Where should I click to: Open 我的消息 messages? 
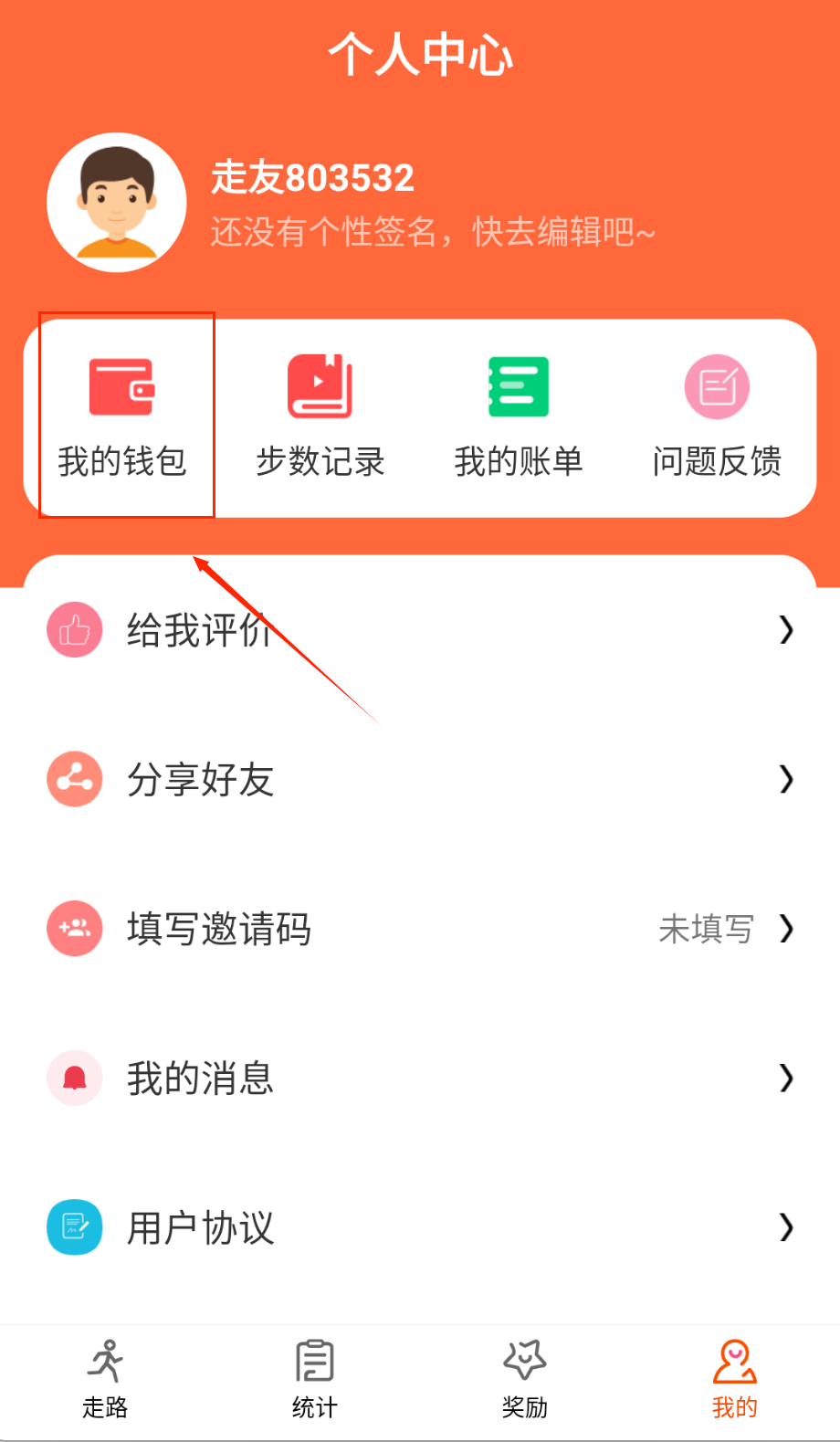(420, 1079)
